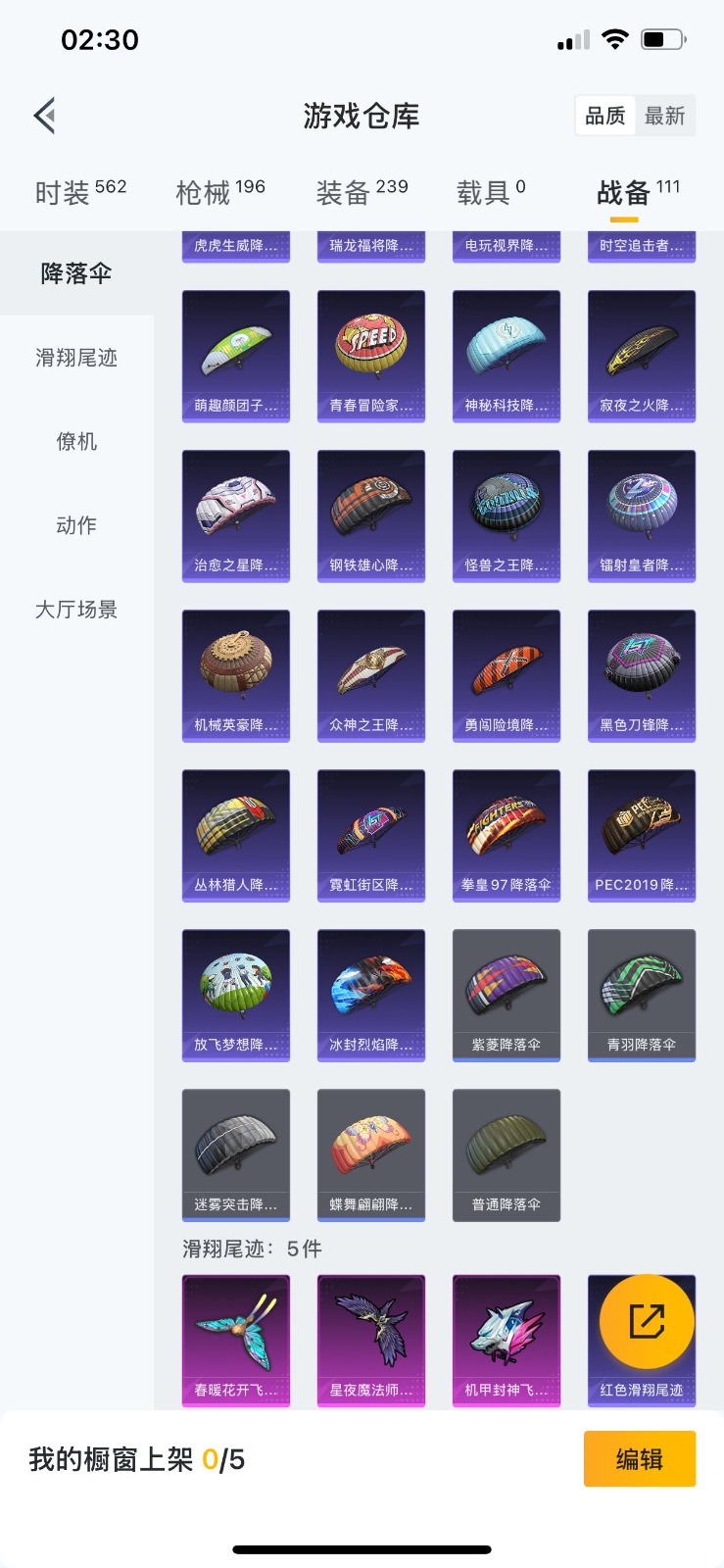Open the 装备 tab

[x=361, y=192]
